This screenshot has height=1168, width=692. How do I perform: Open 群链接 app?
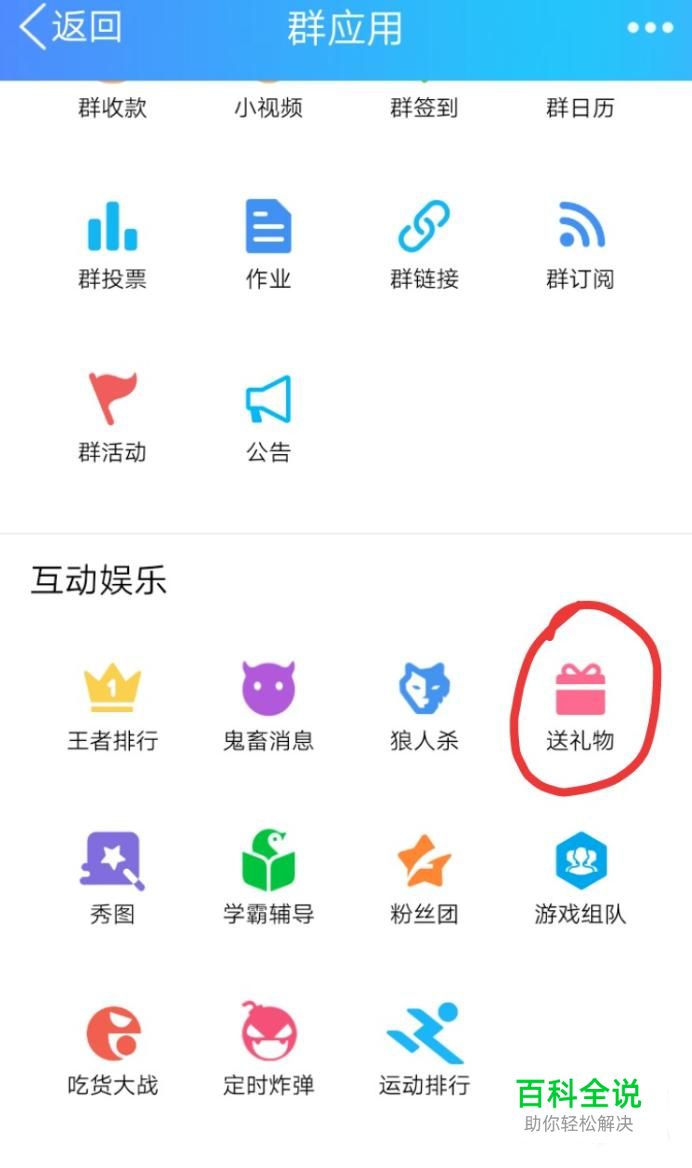coord(424,246)
